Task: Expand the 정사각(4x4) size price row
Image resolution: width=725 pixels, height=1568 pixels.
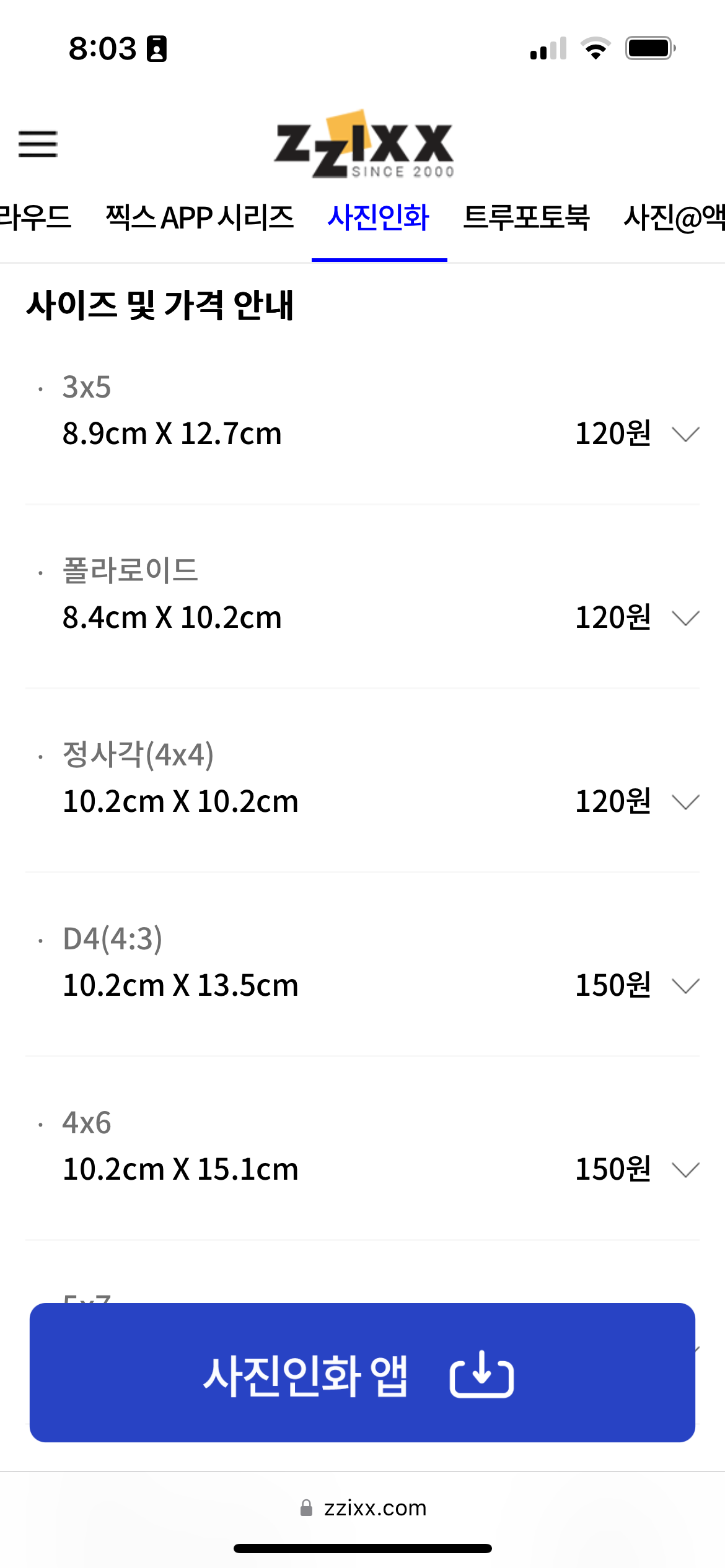Action: (x=362, y=780)
